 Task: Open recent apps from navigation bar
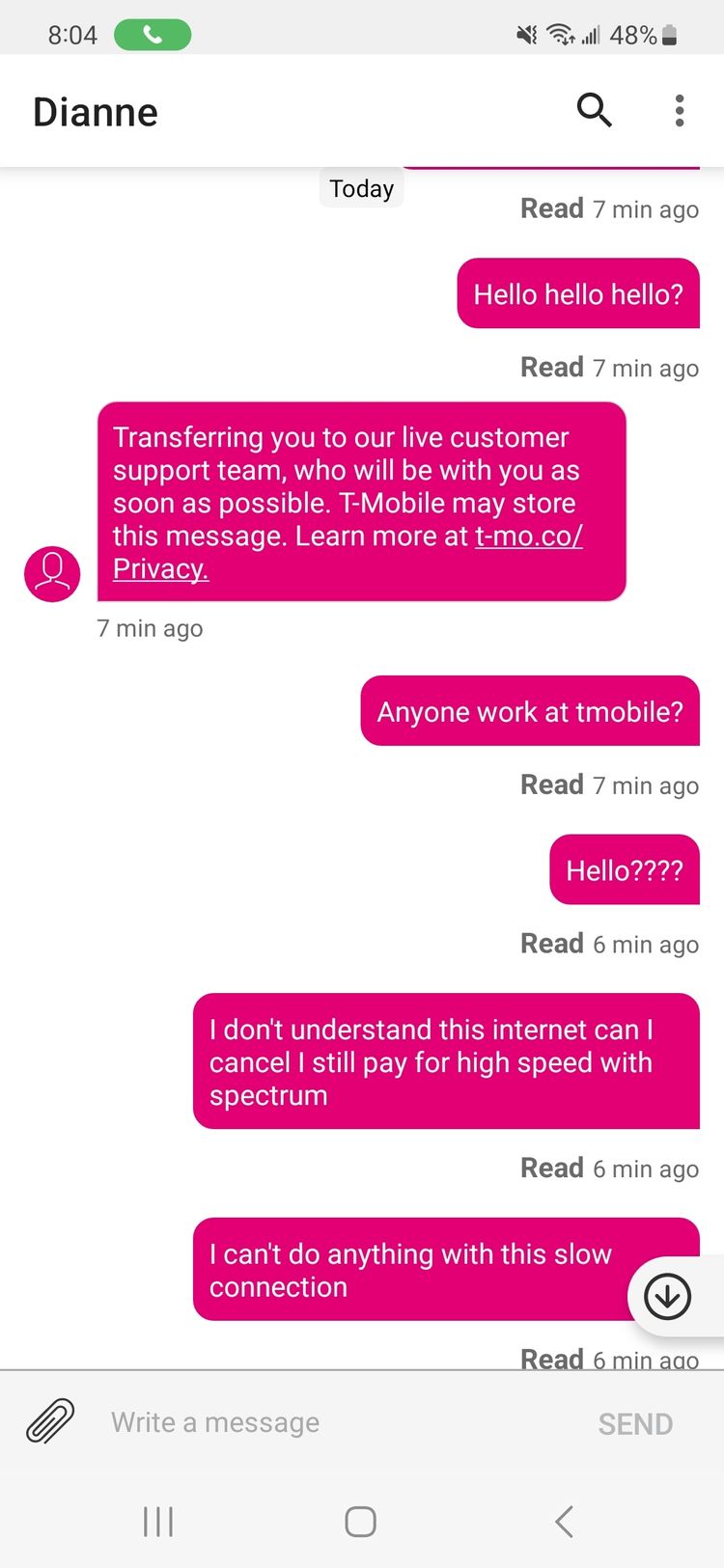pyautogui.click(x=158, y=1522)
